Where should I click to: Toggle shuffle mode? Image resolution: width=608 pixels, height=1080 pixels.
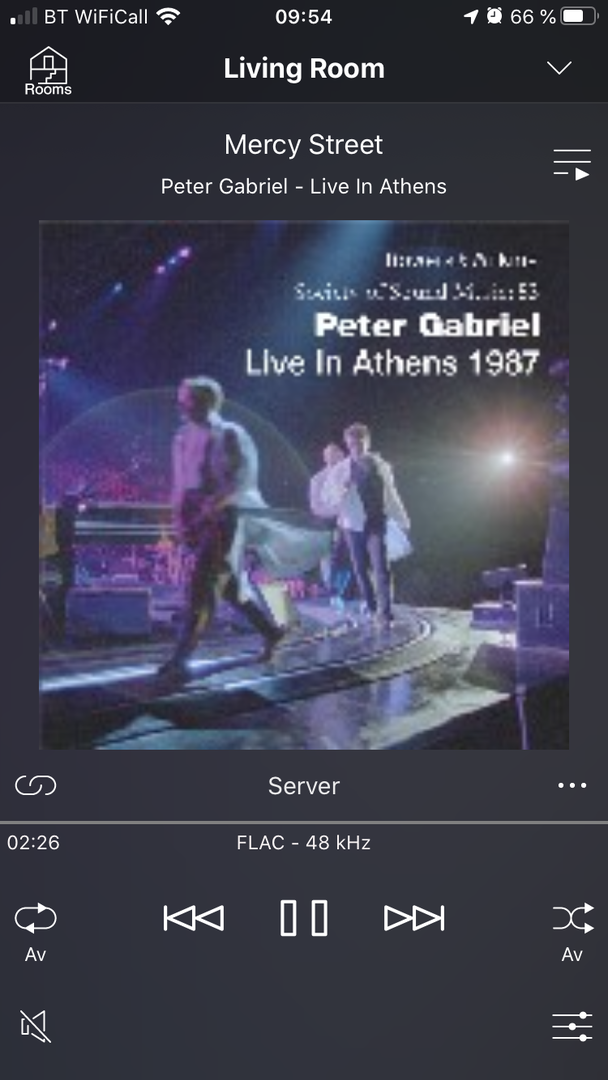(573, 918)
